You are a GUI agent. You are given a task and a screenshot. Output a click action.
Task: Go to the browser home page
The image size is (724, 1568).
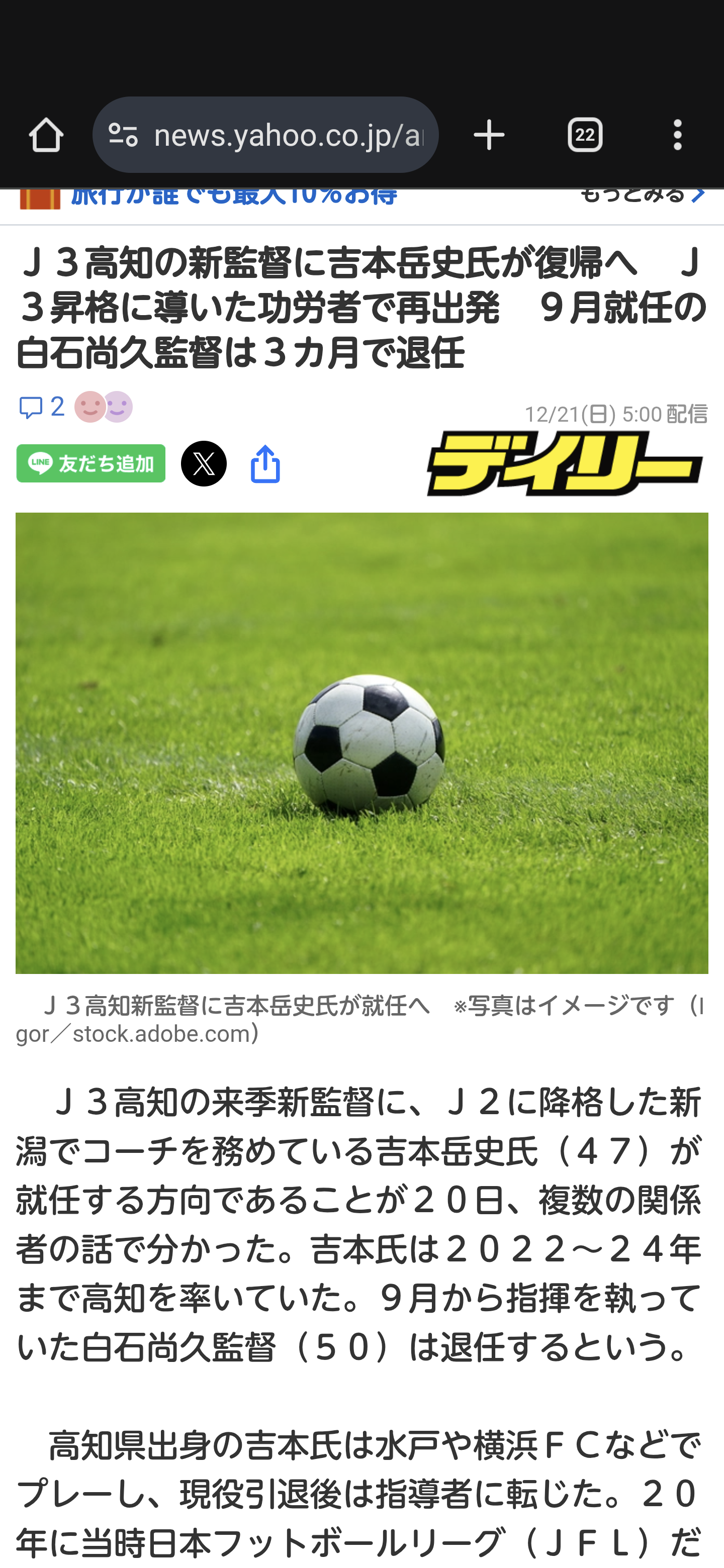46,135
